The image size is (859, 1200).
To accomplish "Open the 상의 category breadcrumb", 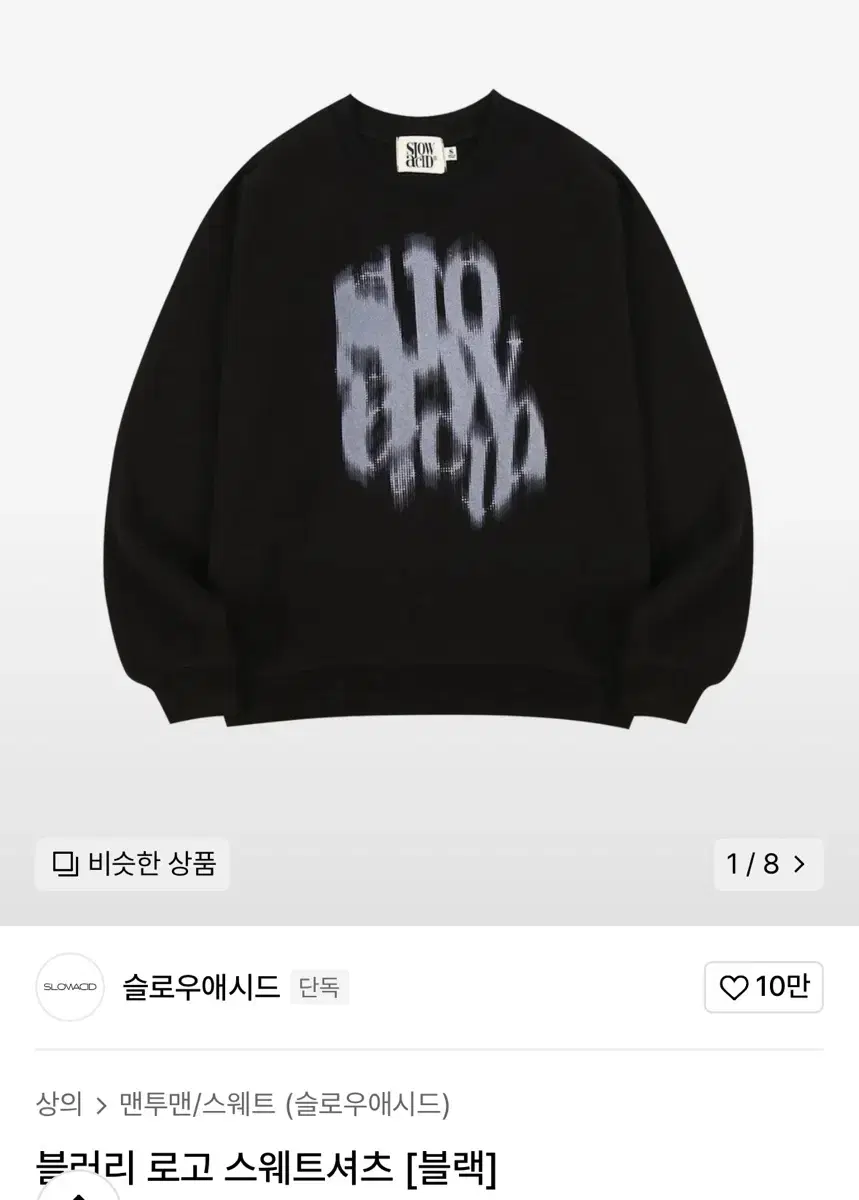I will 59,1104.
